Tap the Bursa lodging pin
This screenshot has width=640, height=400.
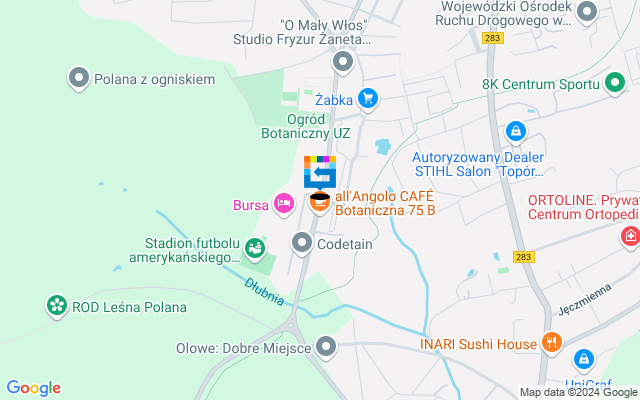[x=284, y=205]
